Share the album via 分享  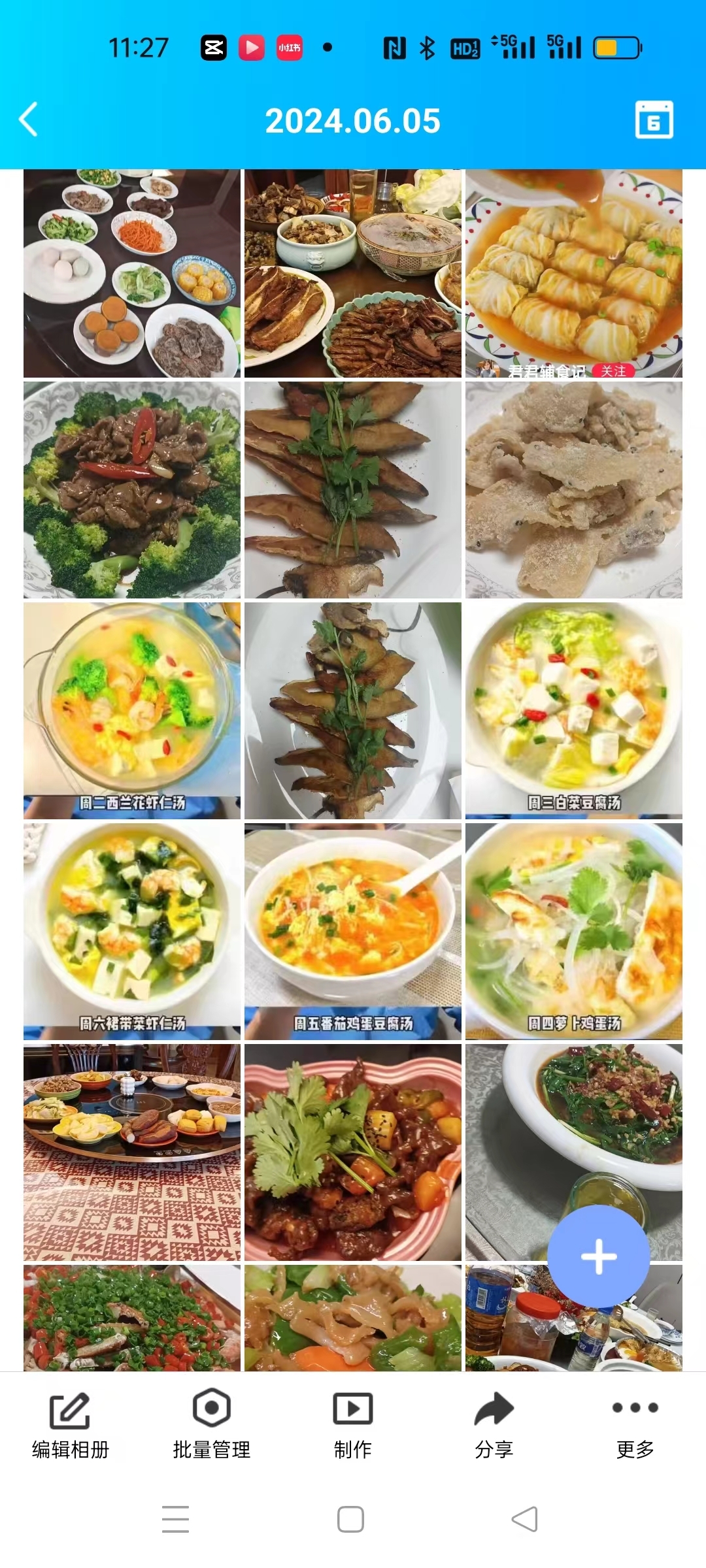494,1426
